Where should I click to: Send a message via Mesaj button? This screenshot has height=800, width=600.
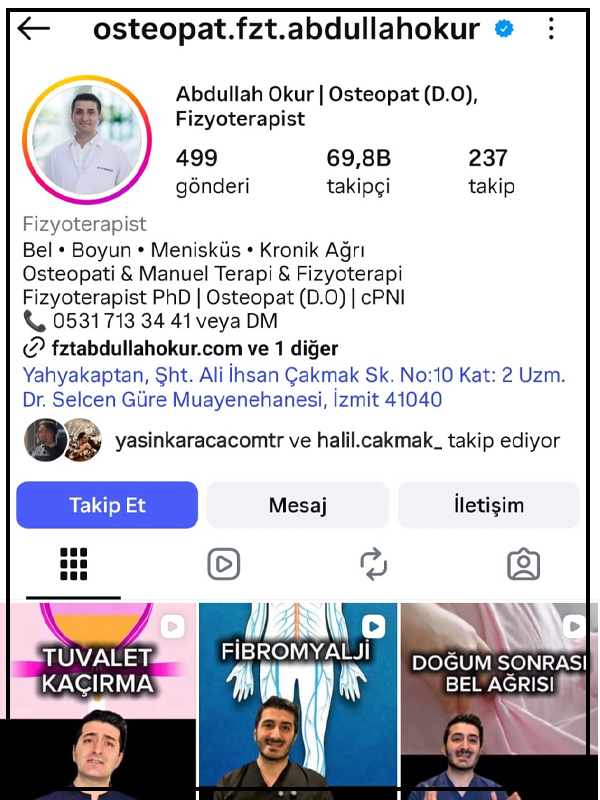point(297,505)
